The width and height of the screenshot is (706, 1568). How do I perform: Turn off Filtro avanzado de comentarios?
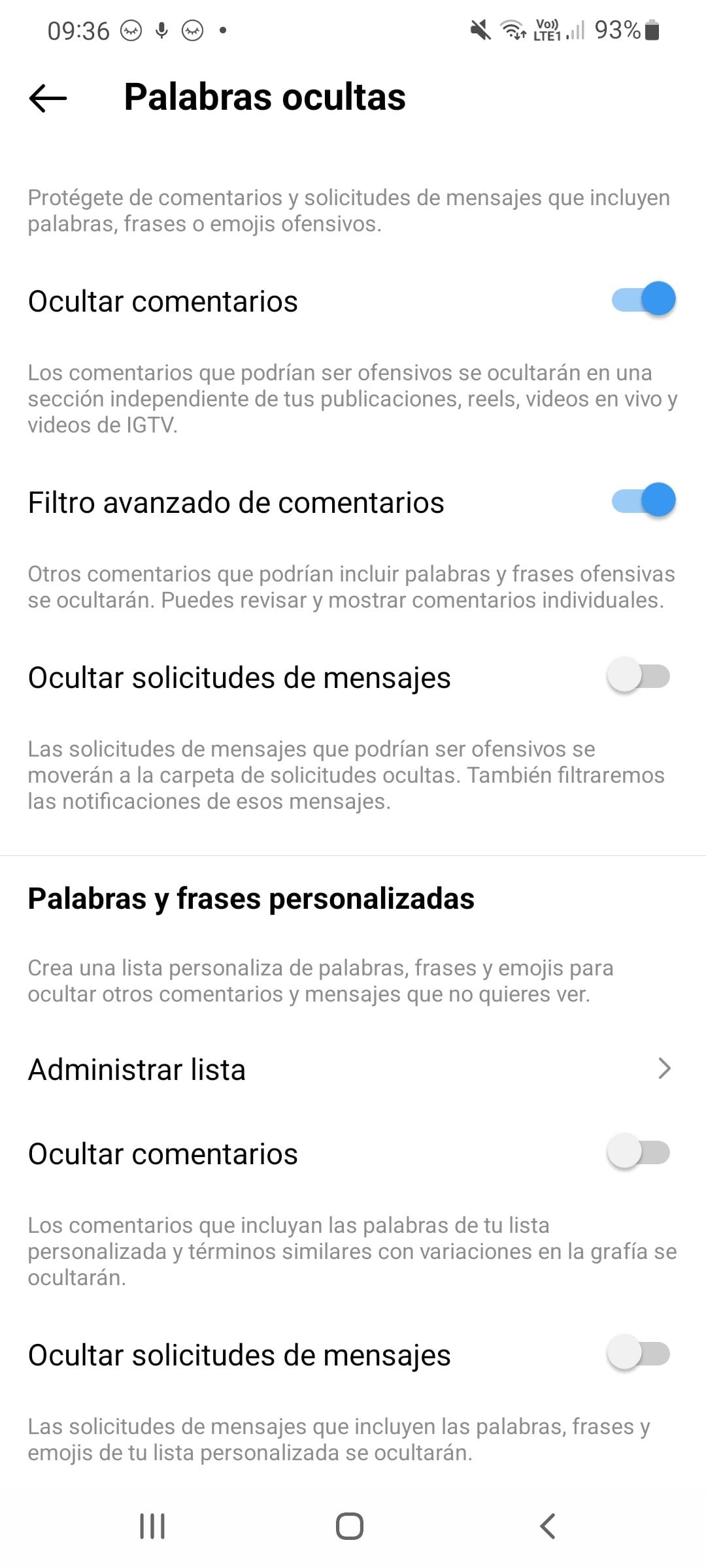[643, 501]
